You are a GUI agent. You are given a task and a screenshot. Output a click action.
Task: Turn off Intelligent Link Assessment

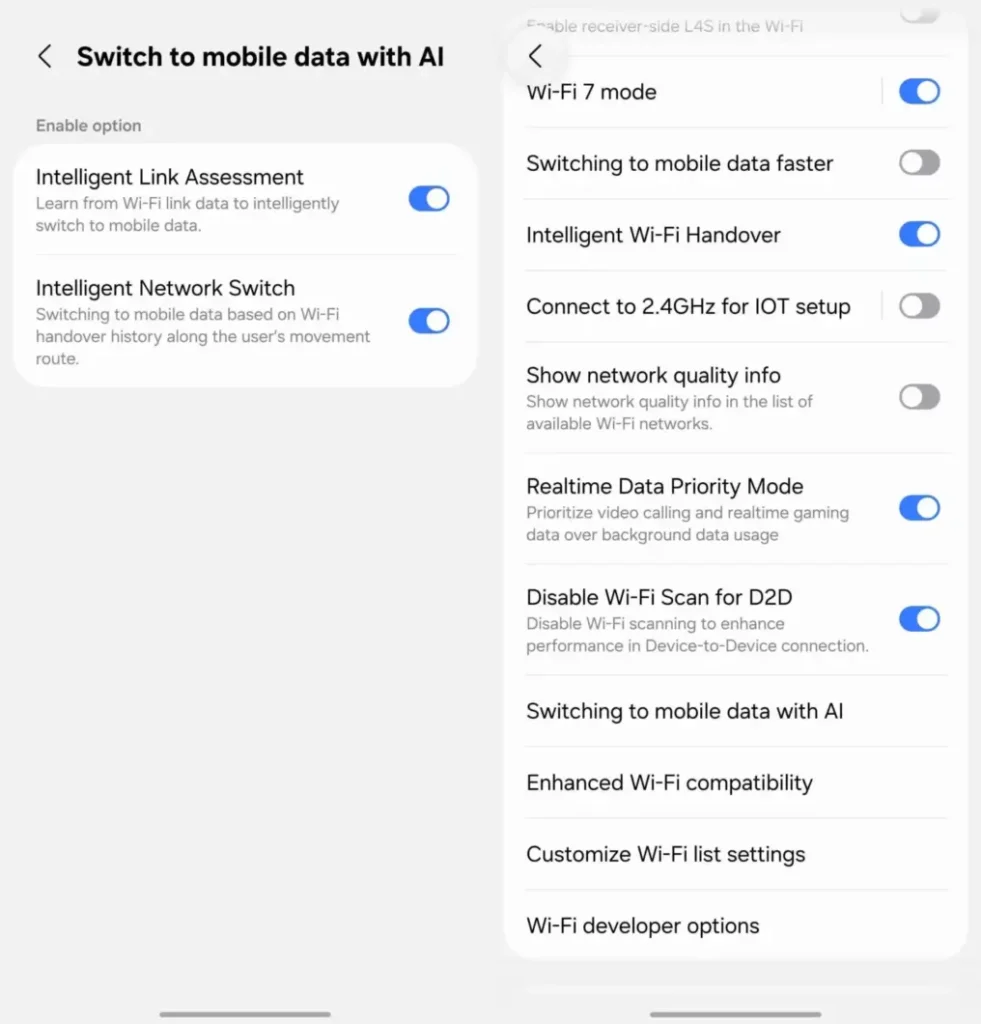pyautogui.click(x=429, y=199)
